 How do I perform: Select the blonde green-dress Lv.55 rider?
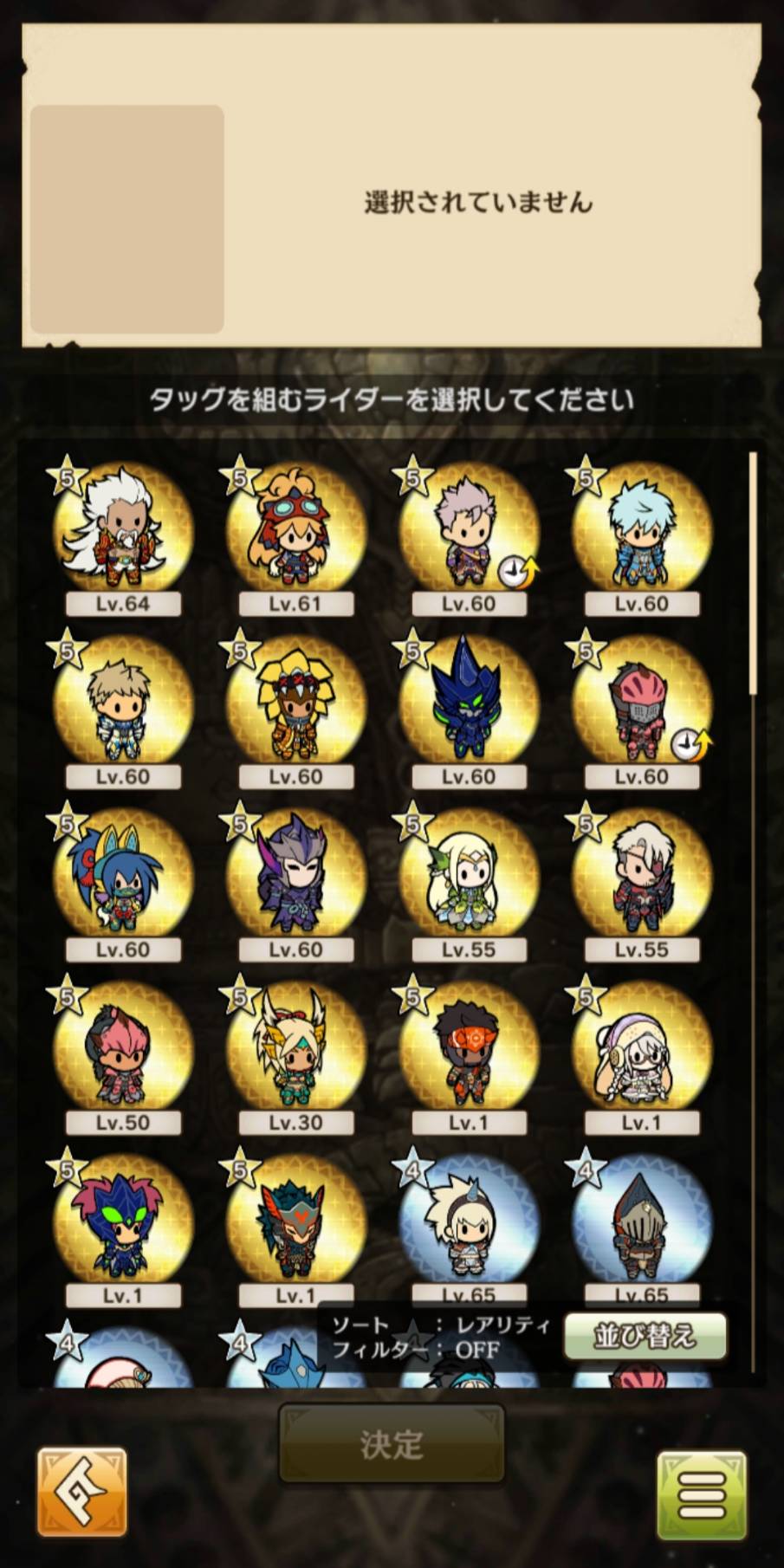tap(469, 876)
